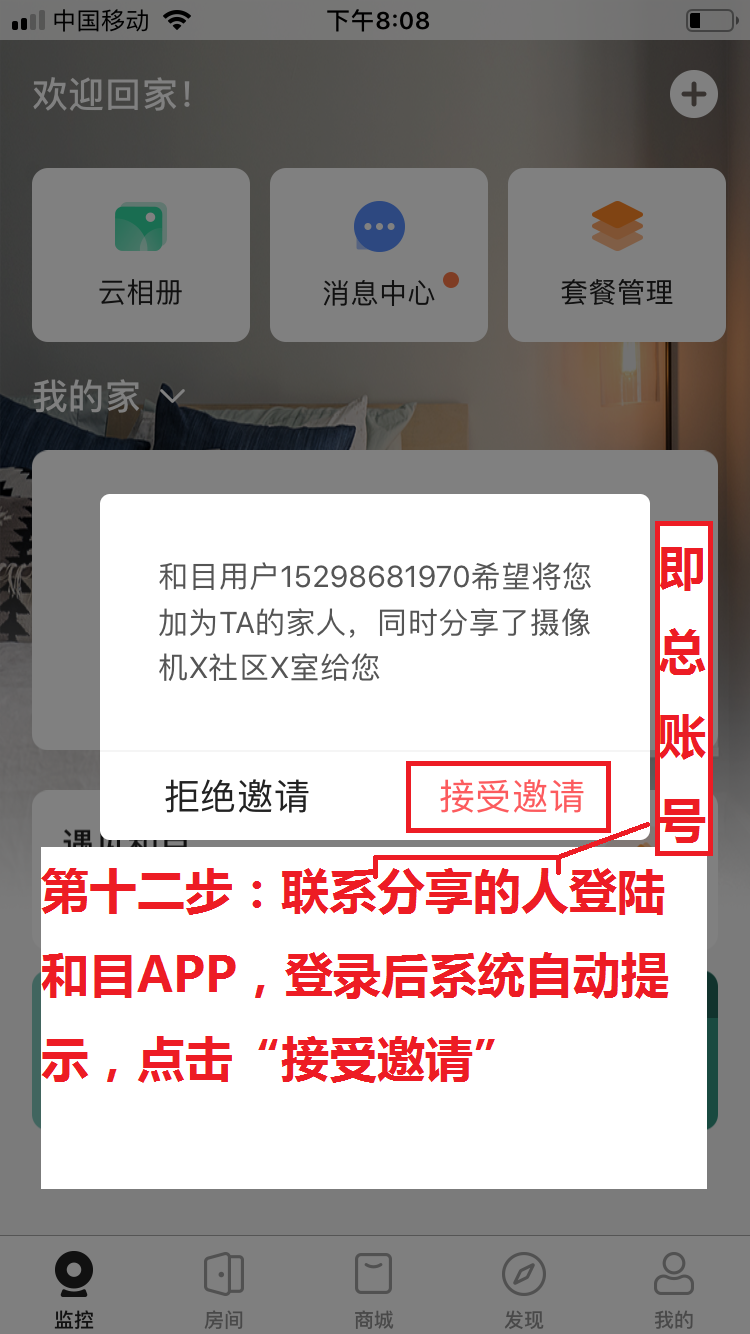Switch to the 监控 tab
Image resolution: width=750 pixels, height=1334 pixels.
(x=74, y=1289)
